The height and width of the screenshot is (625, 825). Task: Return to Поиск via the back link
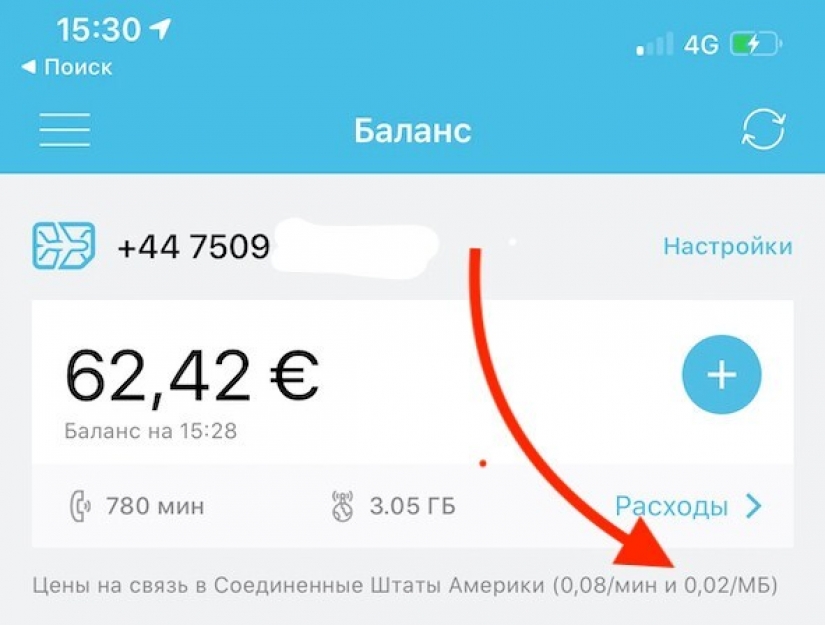pos(66,67)
